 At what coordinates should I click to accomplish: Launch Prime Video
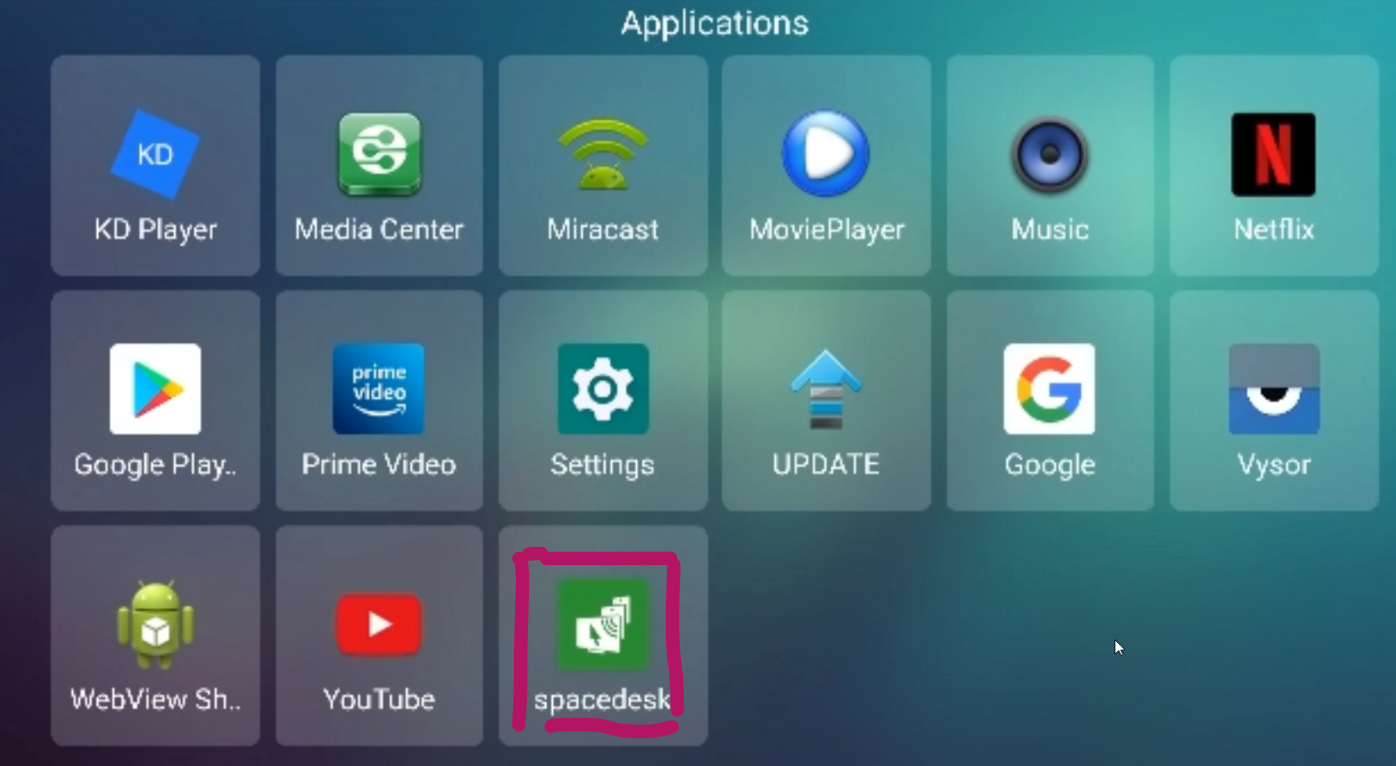click(379, 401)
